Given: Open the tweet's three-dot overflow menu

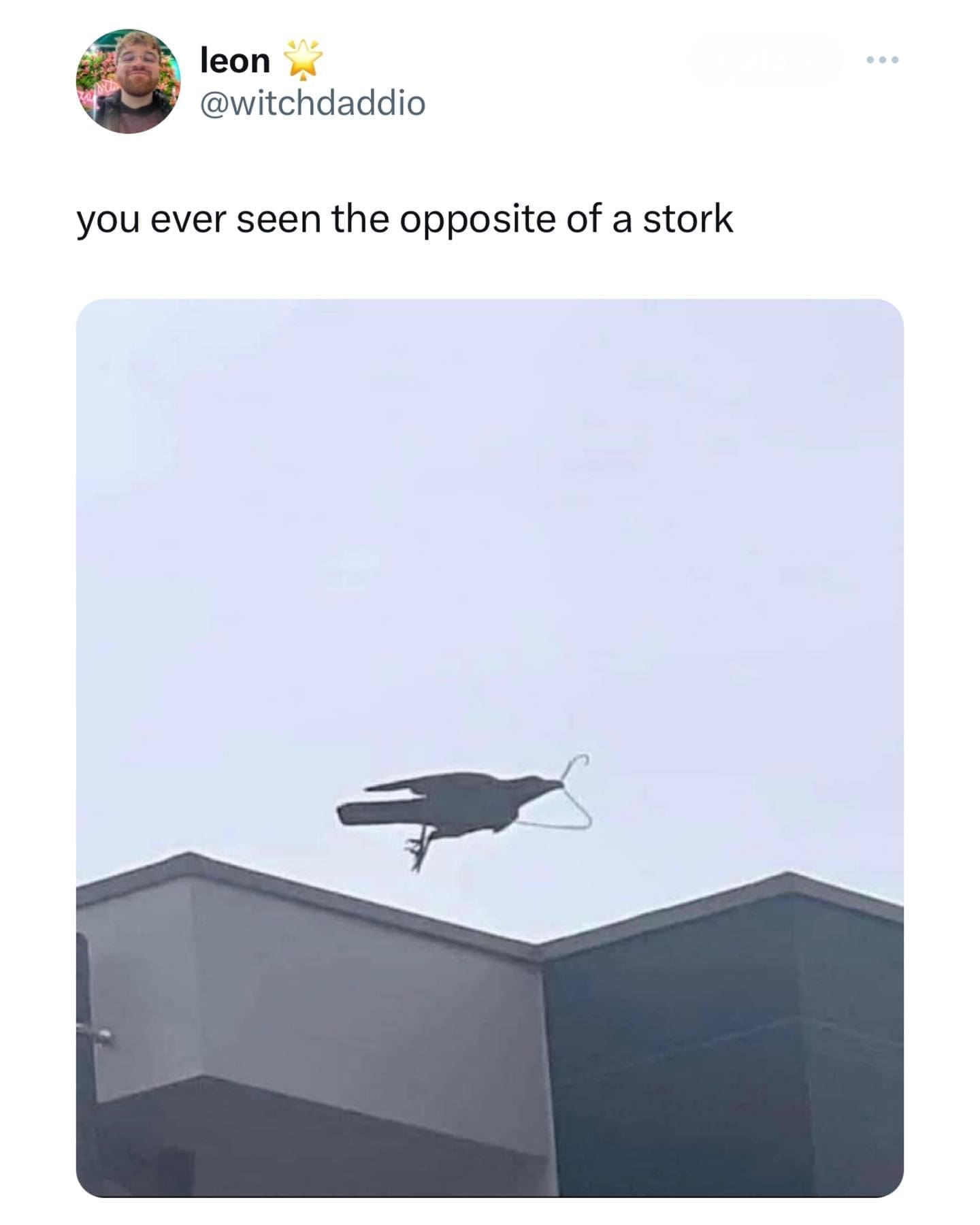Looking at the screenshot, I should (x=883, y=60).
